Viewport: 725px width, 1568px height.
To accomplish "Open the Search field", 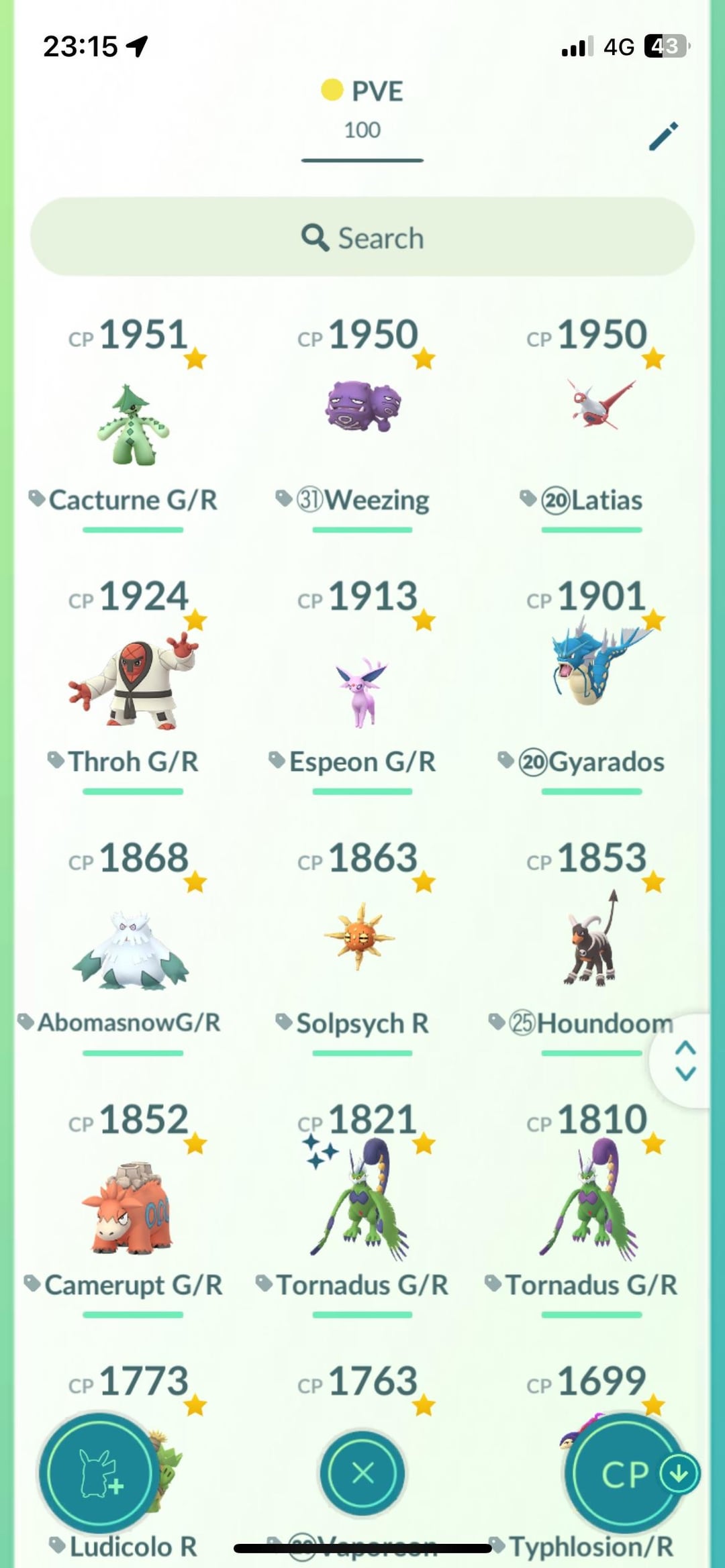I will pyautogui.click(x=362, y=238).
